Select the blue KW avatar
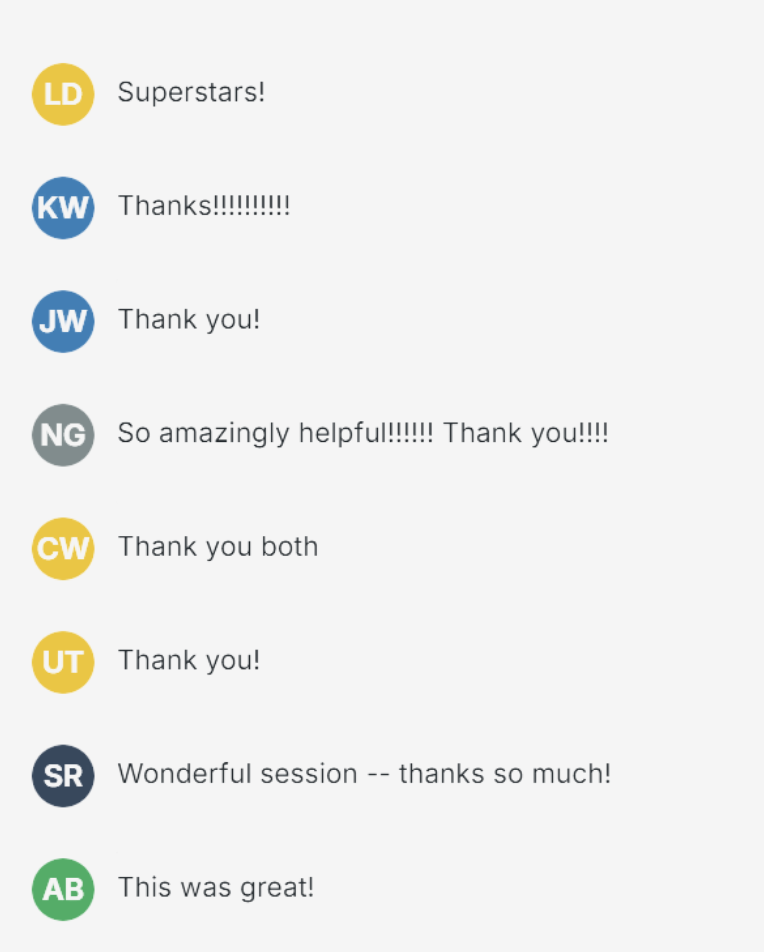Viewport: 764px width, 952px height. coord(63,208)
